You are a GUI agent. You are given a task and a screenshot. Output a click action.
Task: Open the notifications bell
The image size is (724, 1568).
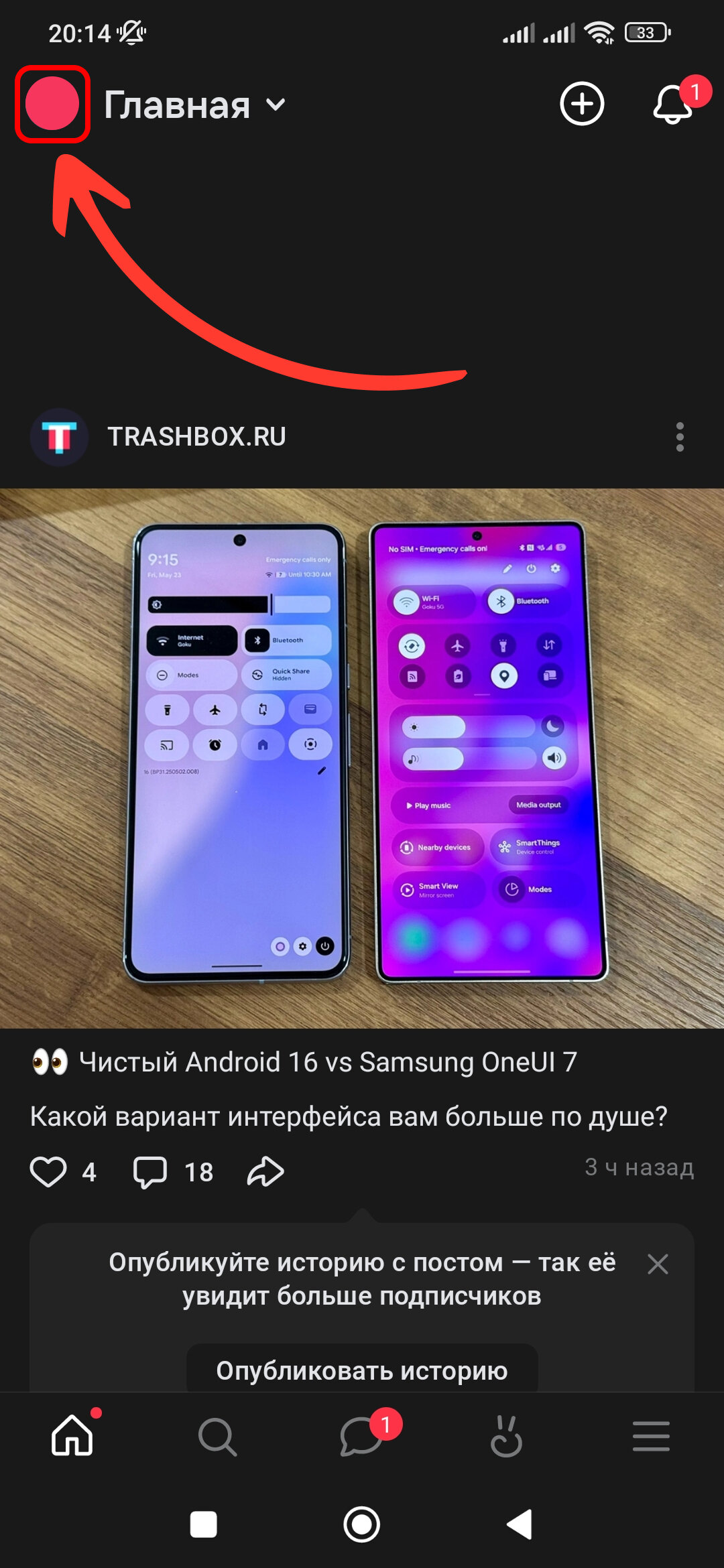672,105
